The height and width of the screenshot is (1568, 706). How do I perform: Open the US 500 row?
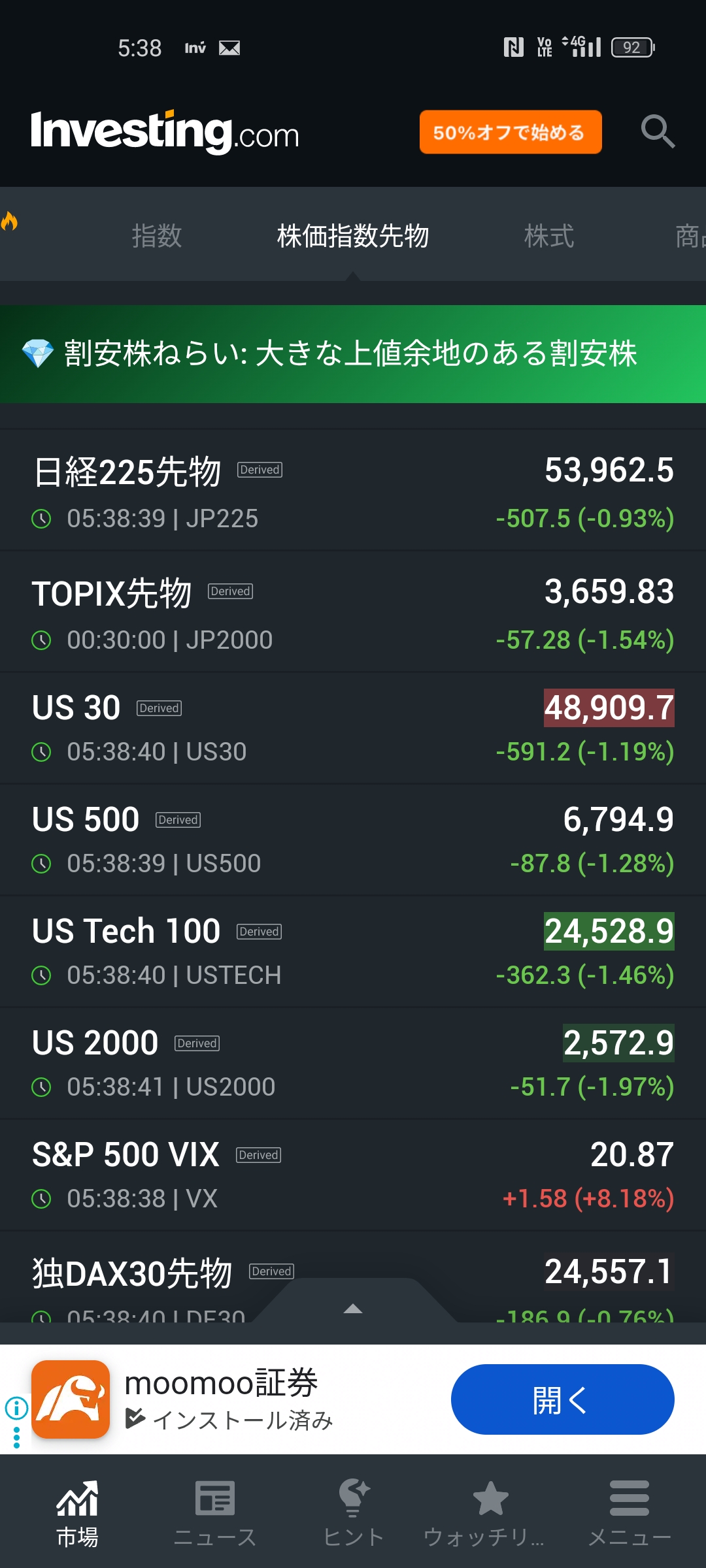pos(353,840)
